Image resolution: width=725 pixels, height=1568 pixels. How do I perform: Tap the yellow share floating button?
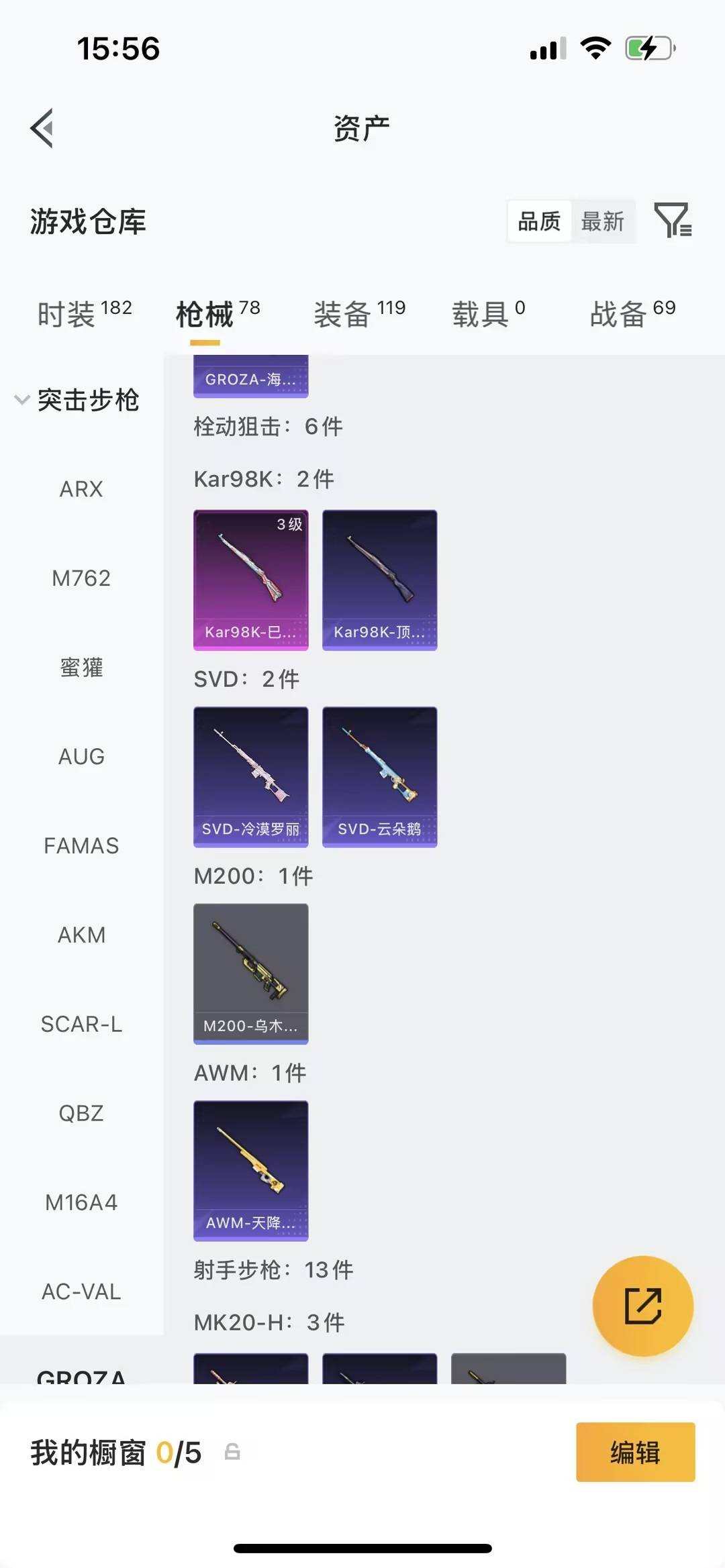click(642, 1306)
